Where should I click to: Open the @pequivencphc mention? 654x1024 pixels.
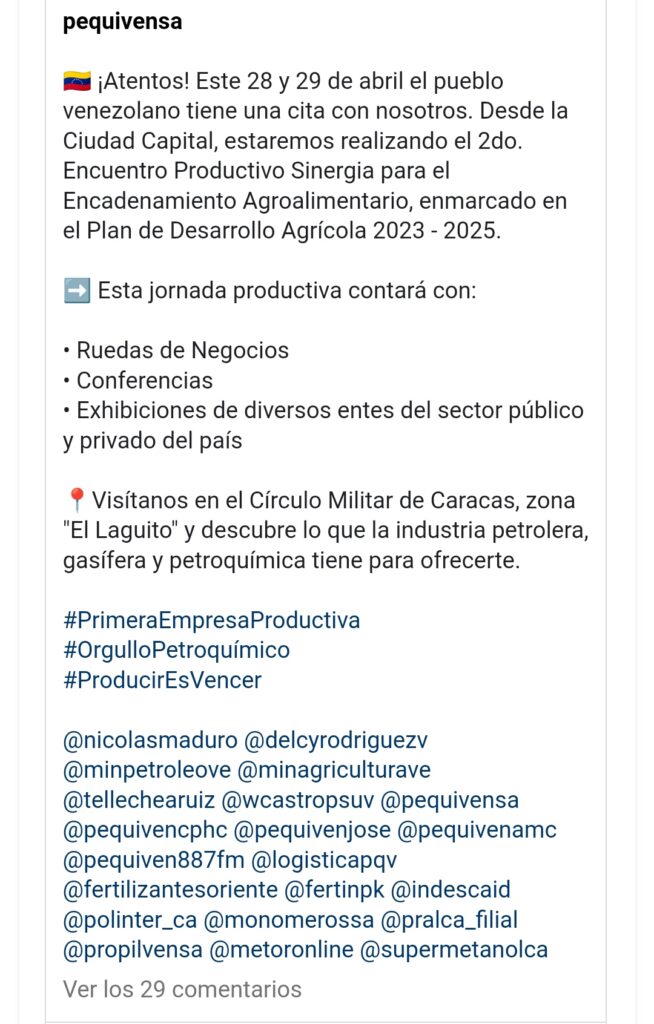149,830
